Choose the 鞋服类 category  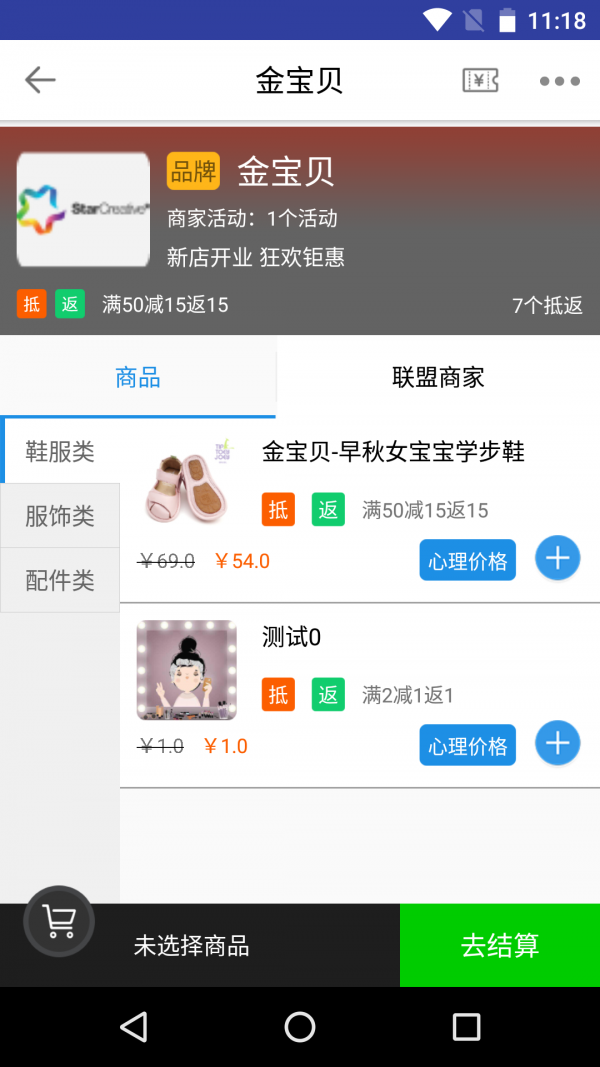(x=60, y=451)
